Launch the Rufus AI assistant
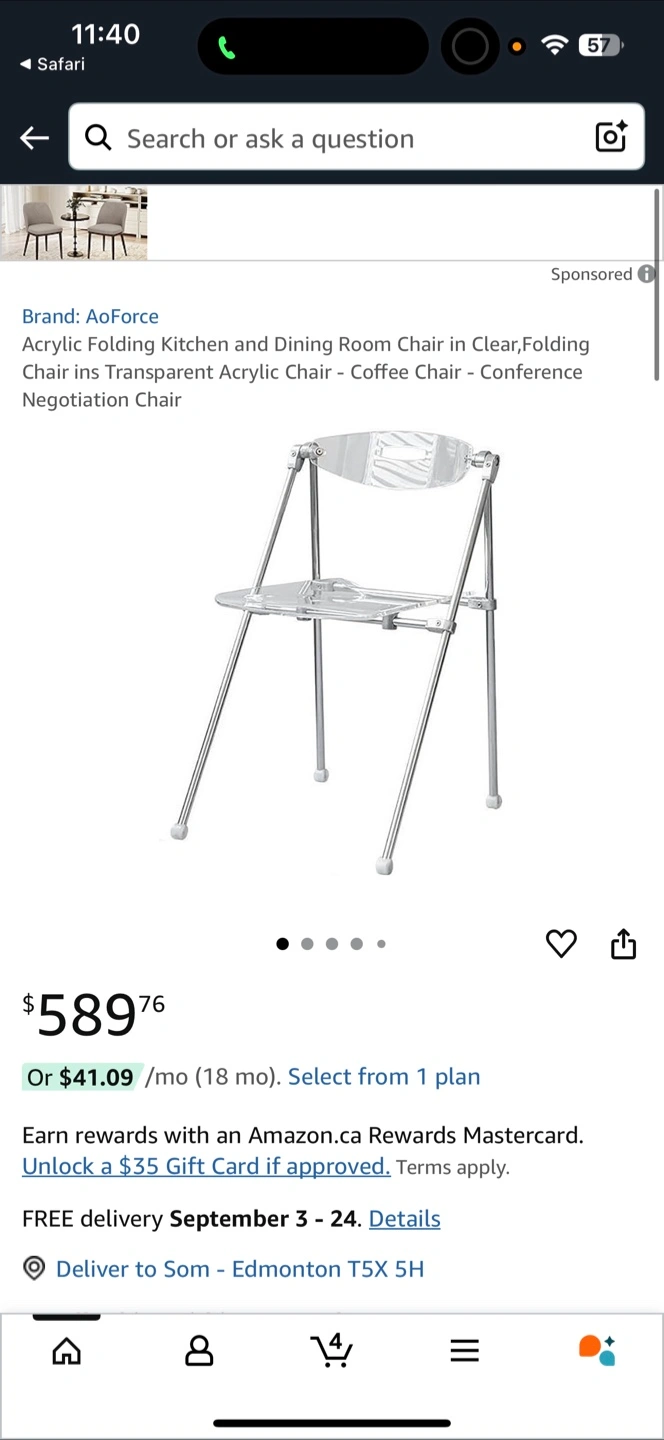 point(597,1350)
